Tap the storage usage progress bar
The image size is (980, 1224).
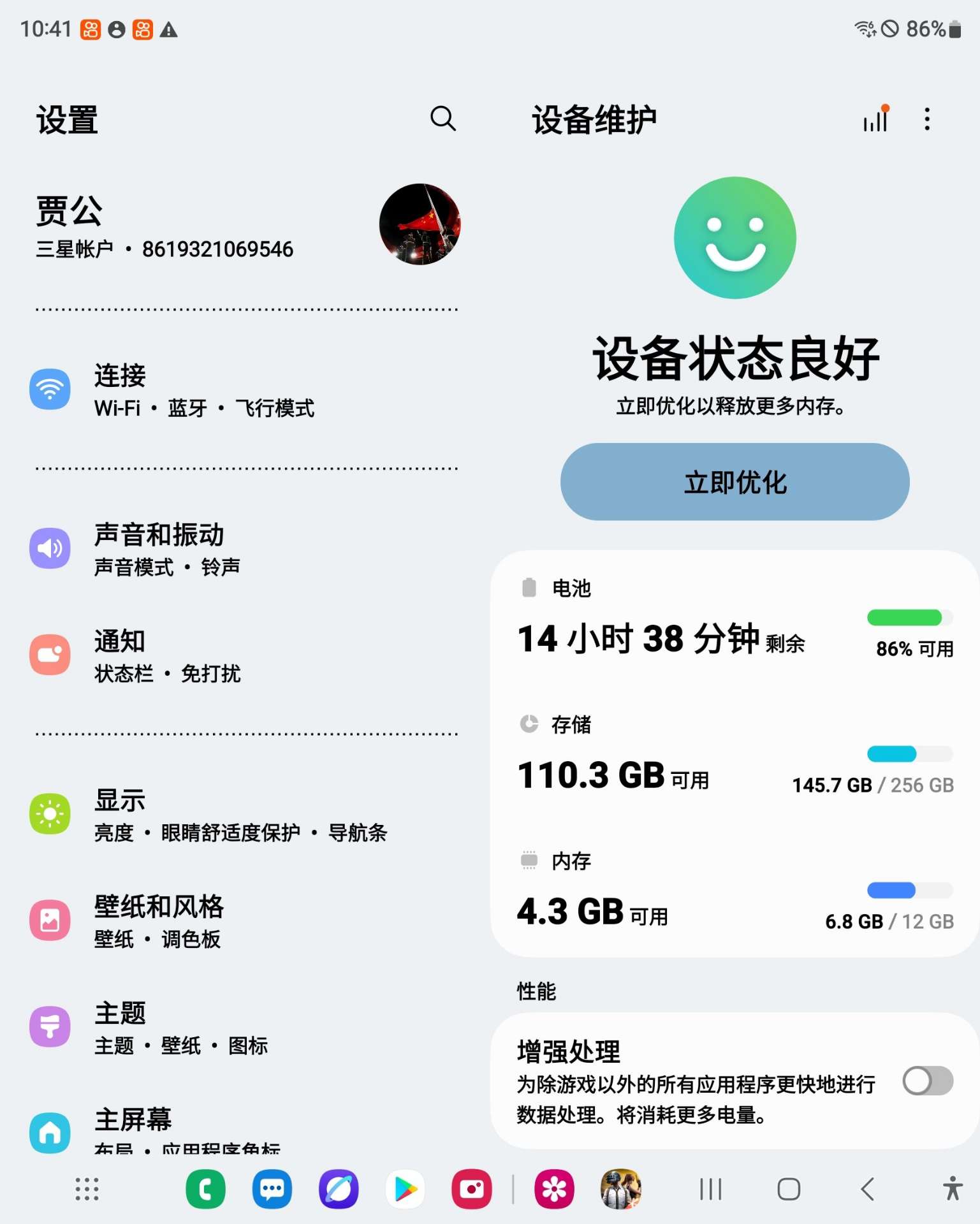tap(909, 754)
